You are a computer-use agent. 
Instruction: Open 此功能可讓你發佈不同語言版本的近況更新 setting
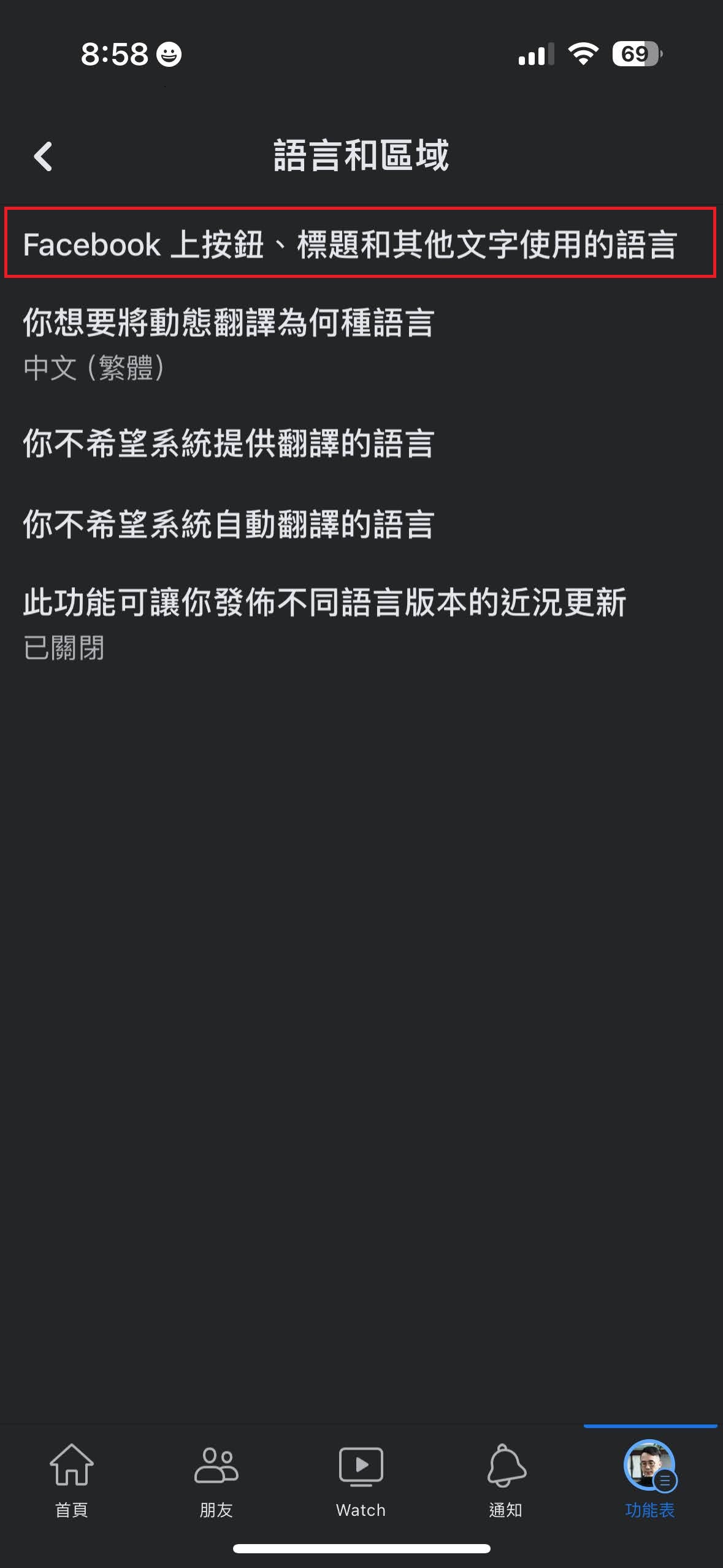[324, 621]
